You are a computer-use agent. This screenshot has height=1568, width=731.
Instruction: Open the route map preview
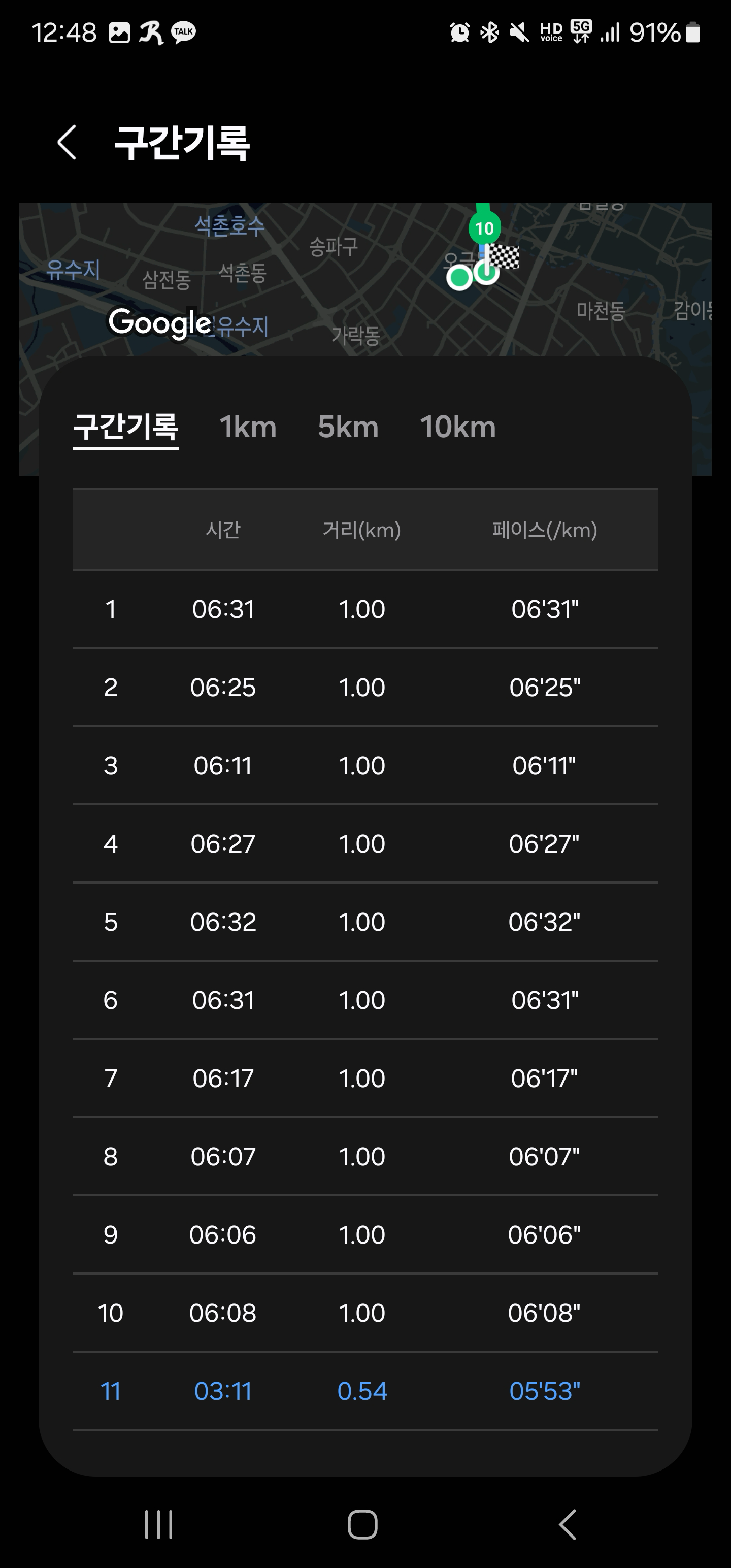[365, 279]
